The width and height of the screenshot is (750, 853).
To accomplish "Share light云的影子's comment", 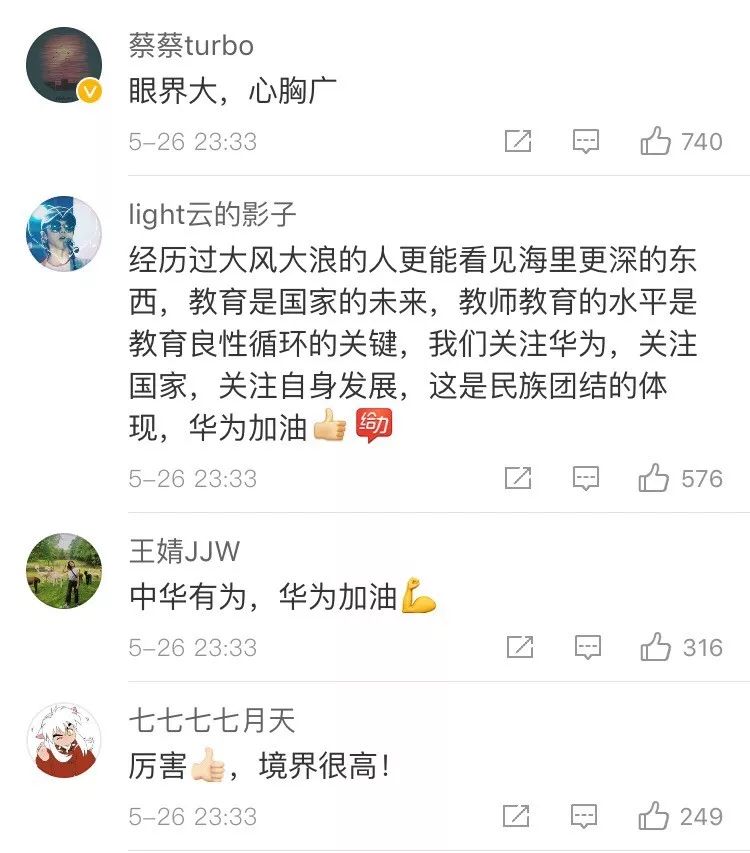I will click(x=518, y=479).
